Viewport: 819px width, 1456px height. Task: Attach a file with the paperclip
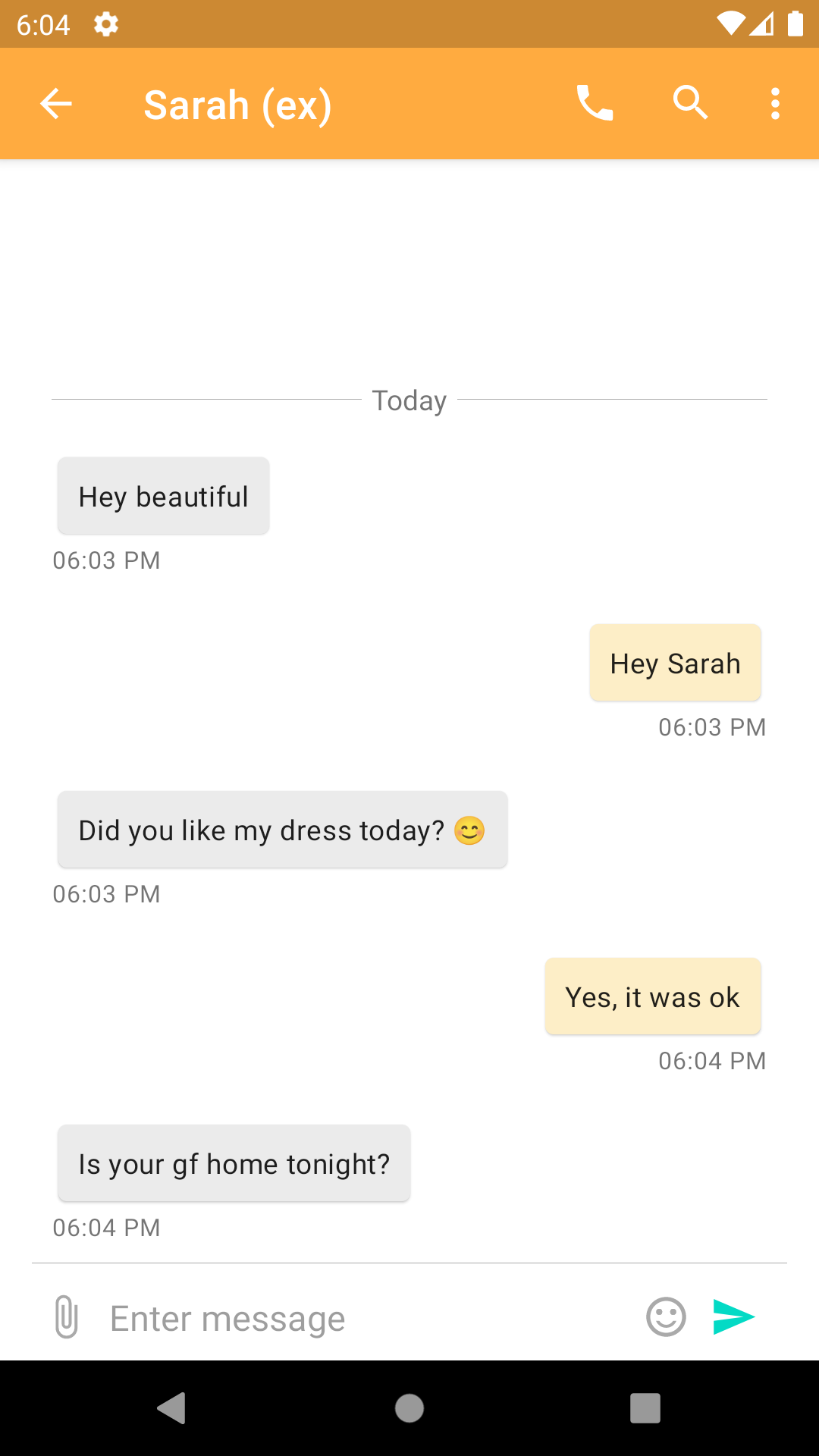coord(67,1317)
